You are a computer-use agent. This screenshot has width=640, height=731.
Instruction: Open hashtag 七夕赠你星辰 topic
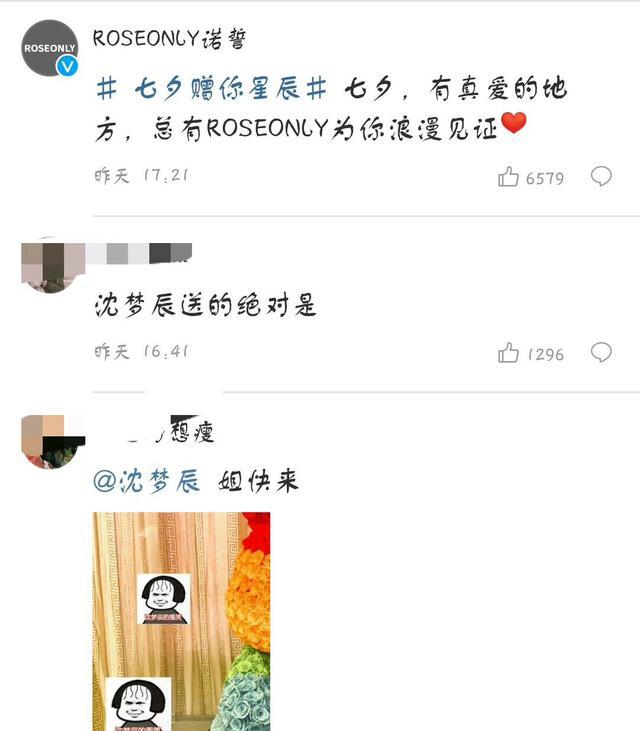pyautogui.click(x=211, y=89)
